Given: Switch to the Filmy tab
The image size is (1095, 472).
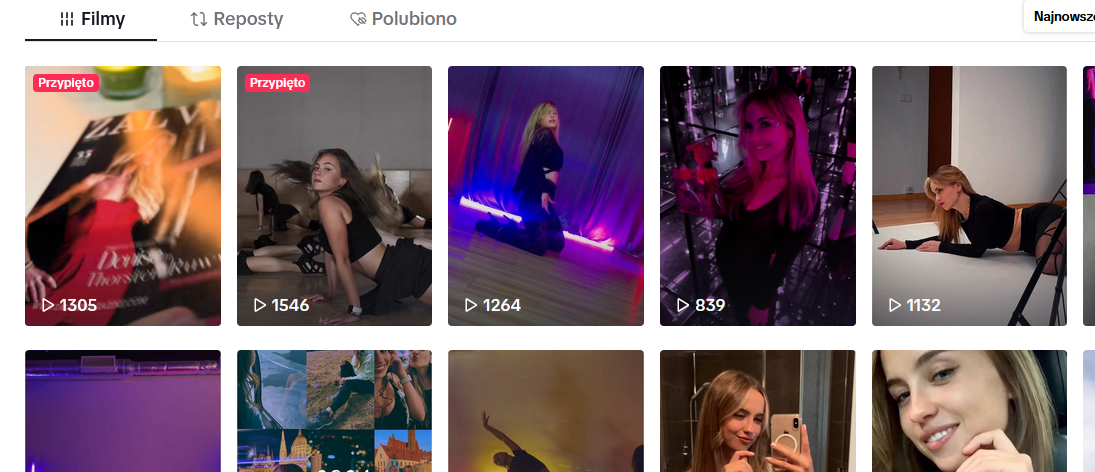Looking at the screenshot, I should coord(91,19).
